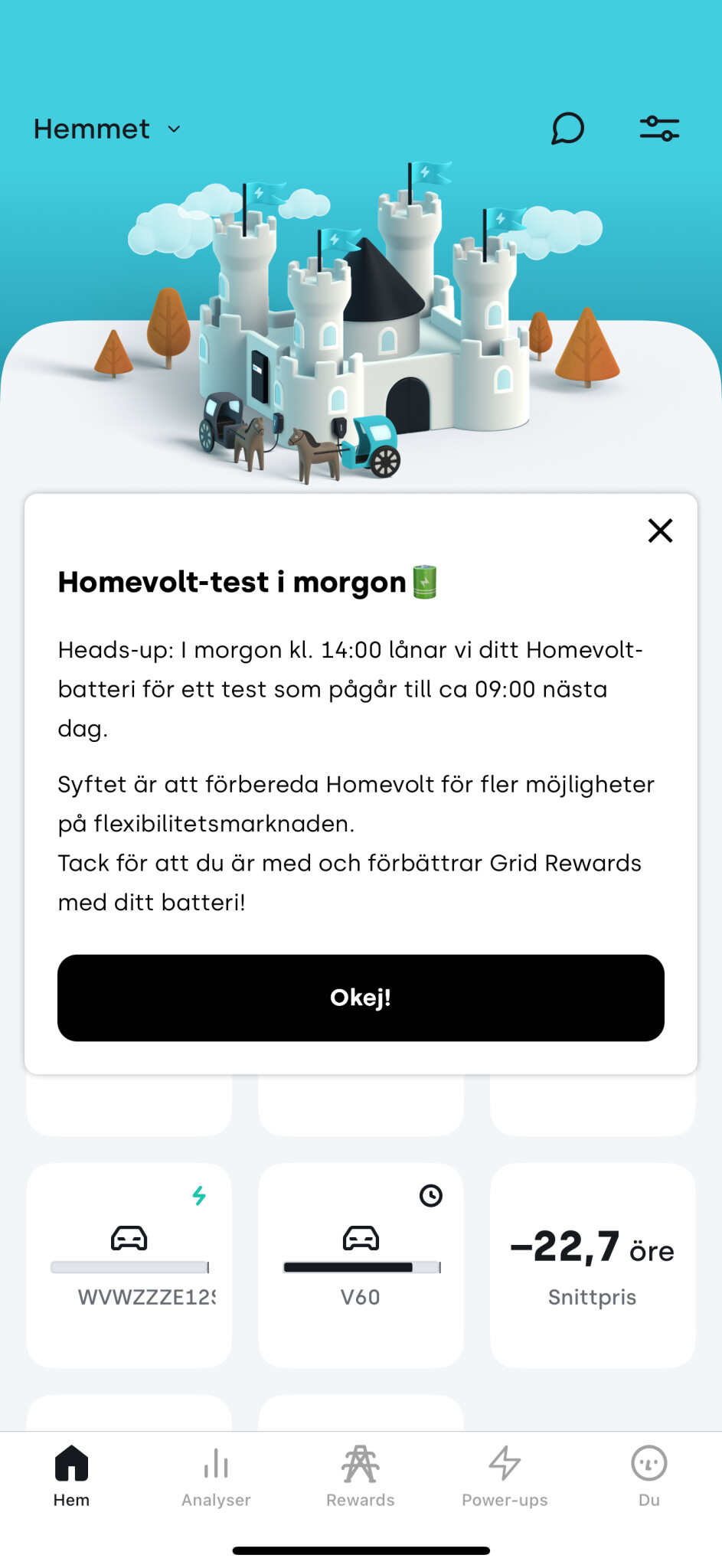
Task: Open the Hemmet home selector dropdown
Action: click(107, 129)
